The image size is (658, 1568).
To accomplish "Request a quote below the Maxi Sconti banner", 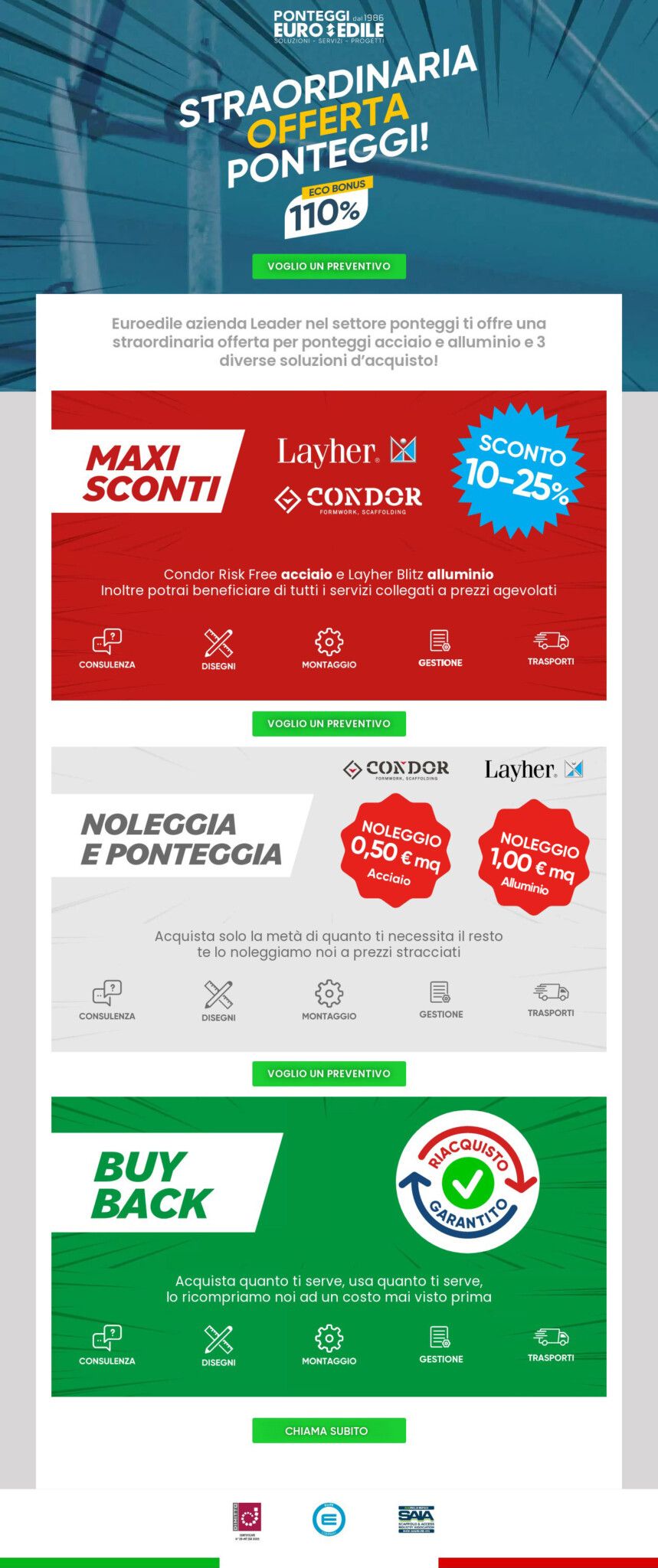I will (x=329, y=724).
